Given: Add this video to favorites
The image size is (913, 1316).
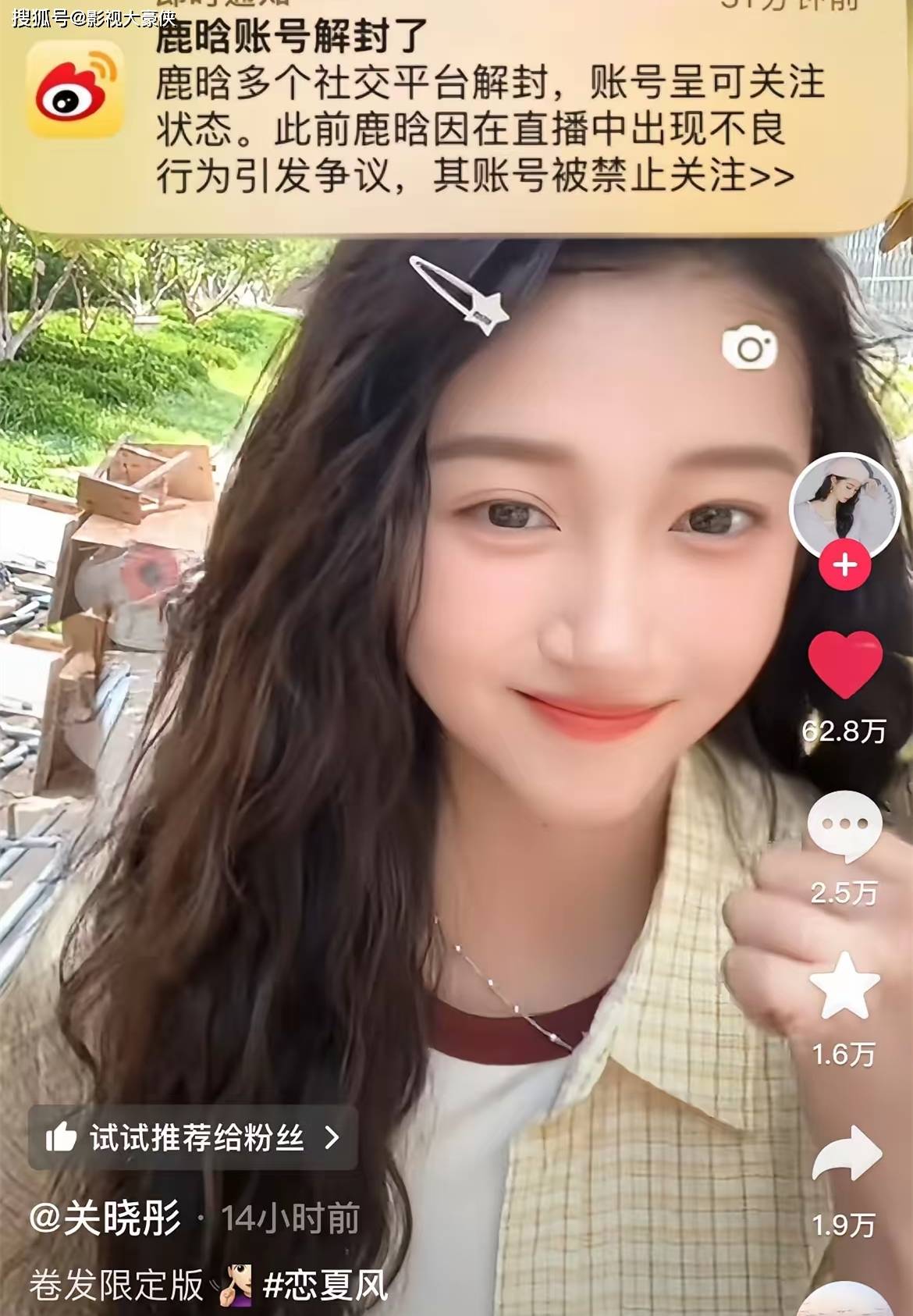Looking at the screenshot, I should point(844,986).
